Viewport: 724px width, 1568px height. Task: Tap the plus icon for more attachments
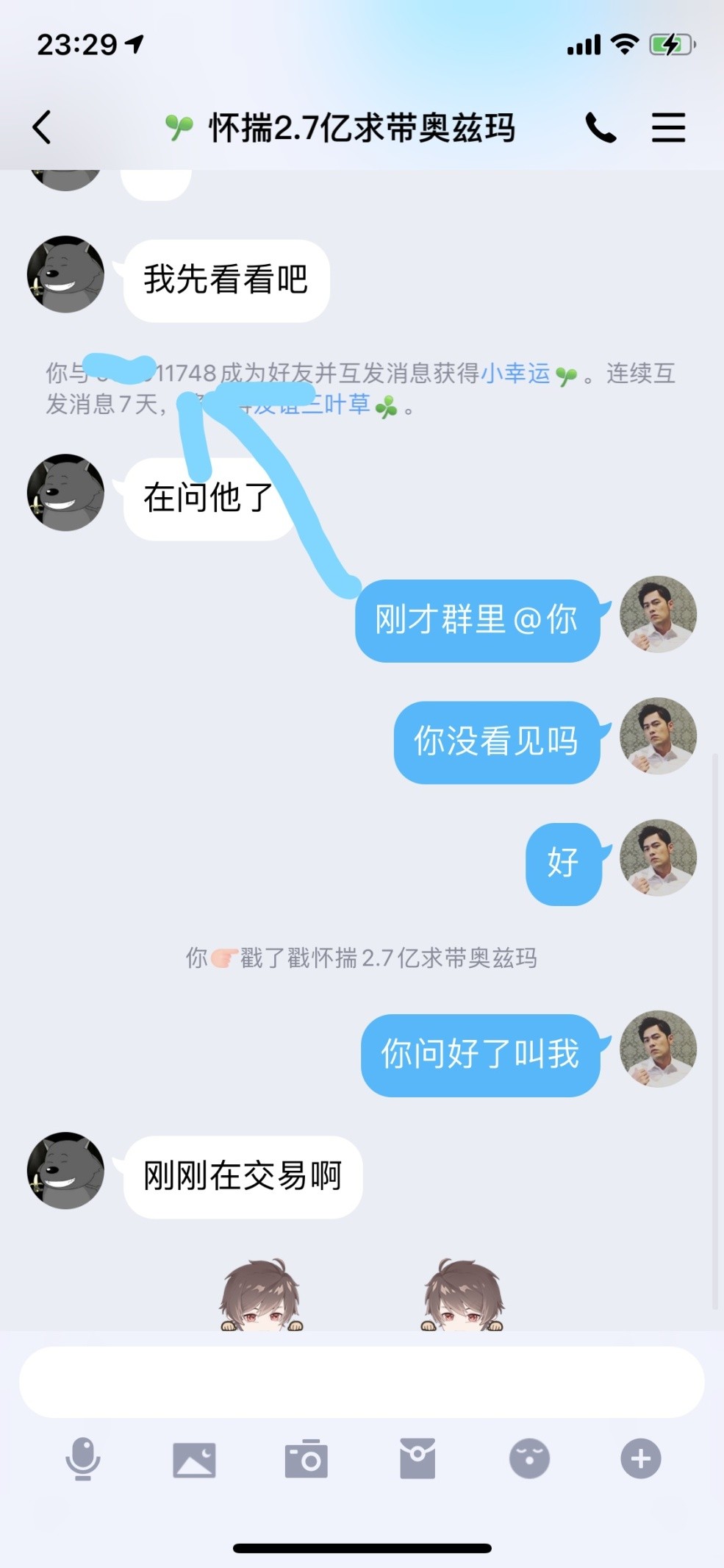640,1461
